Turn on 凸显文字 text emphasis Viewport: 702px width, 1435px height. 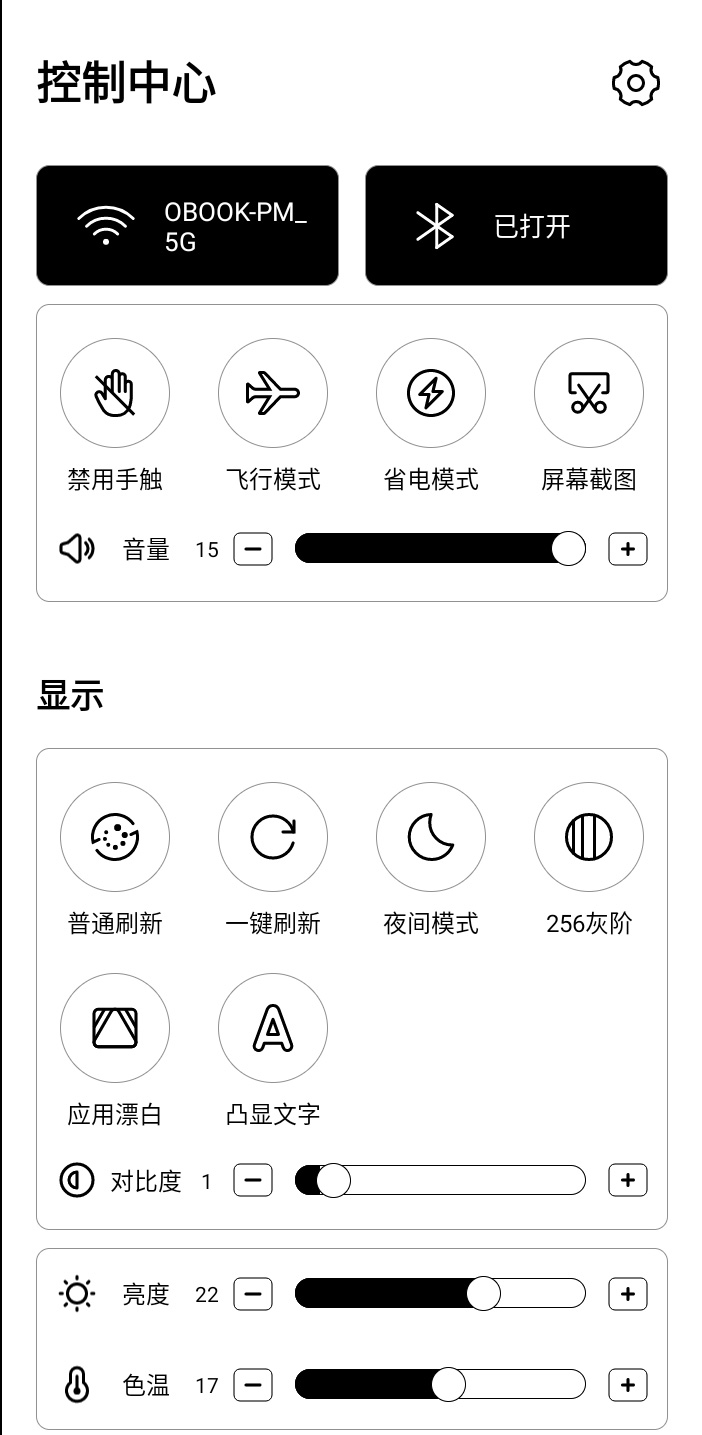(x=273, y=1028)
